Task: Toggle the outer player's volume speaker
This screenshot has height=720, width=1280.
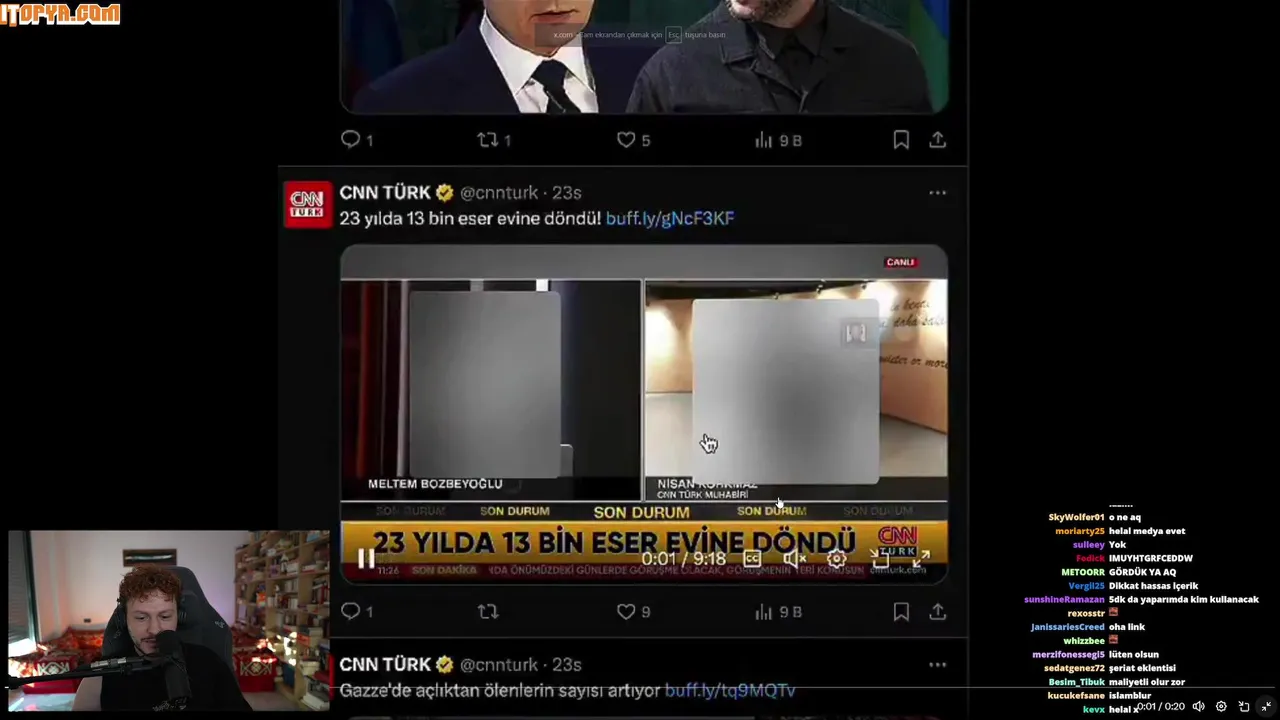Action: (1199, 706)
